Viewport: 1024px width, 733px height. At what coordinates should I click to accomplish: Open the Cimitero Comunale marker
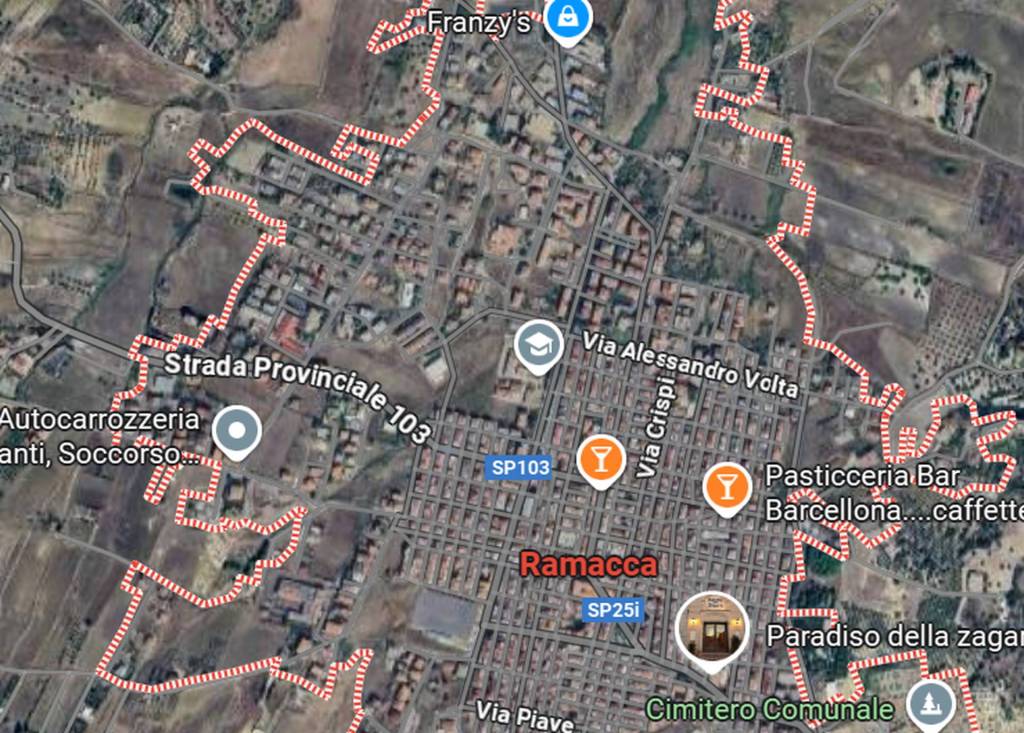pyautogui.click(x=931, y=704)
